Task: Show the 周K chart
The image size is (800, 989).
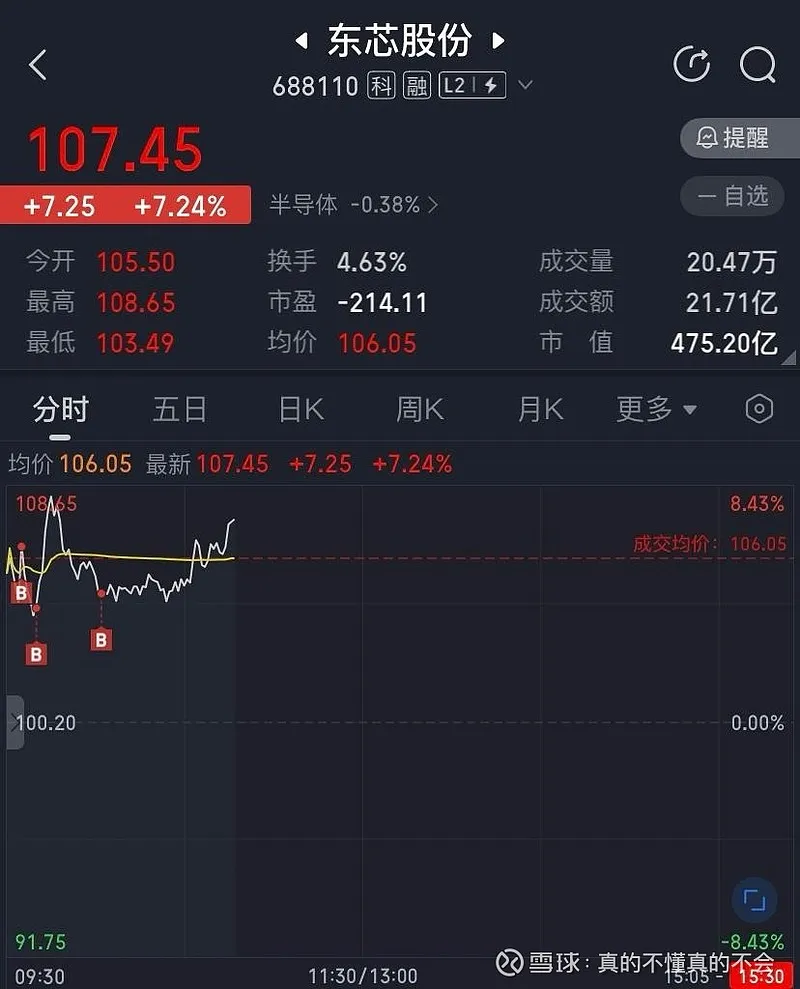Action: click(420, 409)
